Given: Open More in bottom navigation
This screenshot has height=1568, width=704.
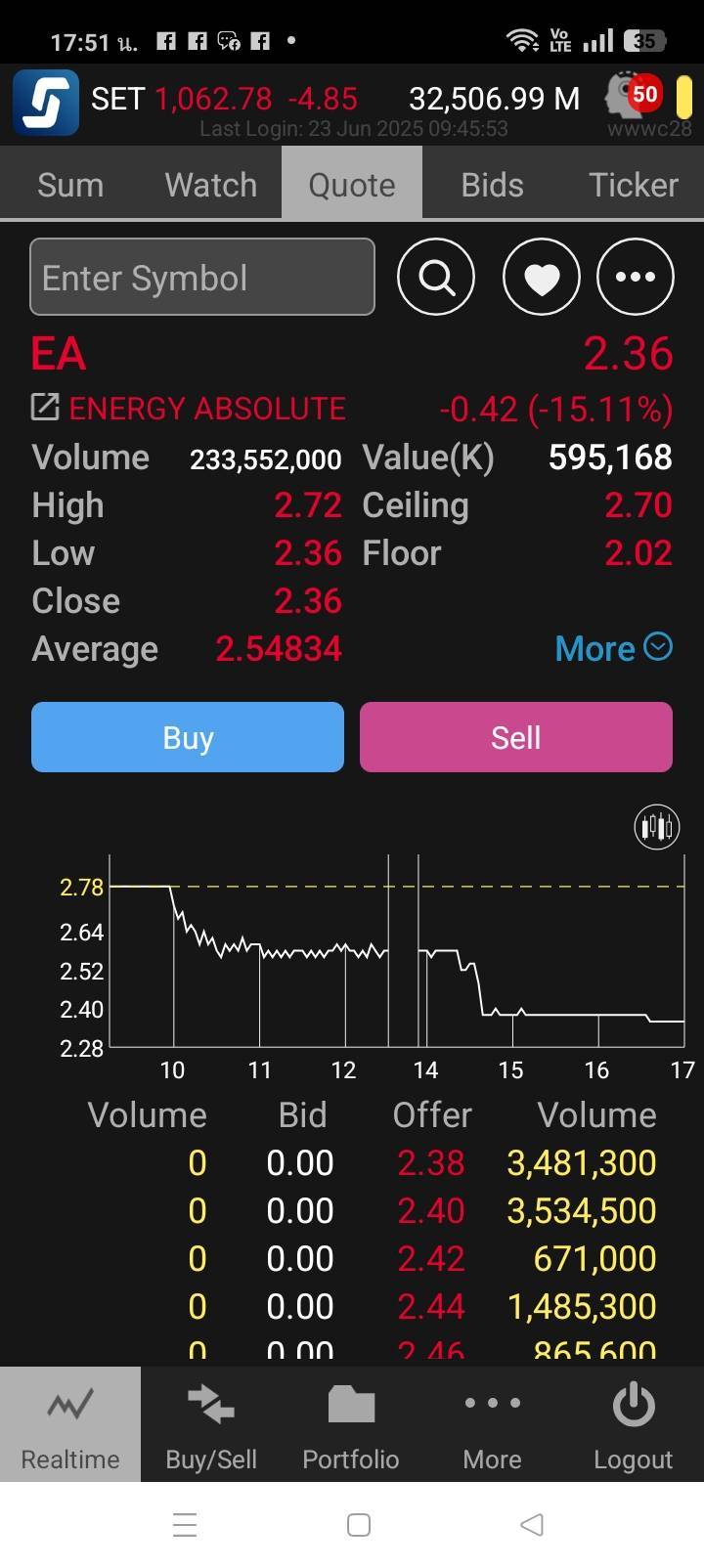Looking at the screenshot, I should [x=493, y=1424].
